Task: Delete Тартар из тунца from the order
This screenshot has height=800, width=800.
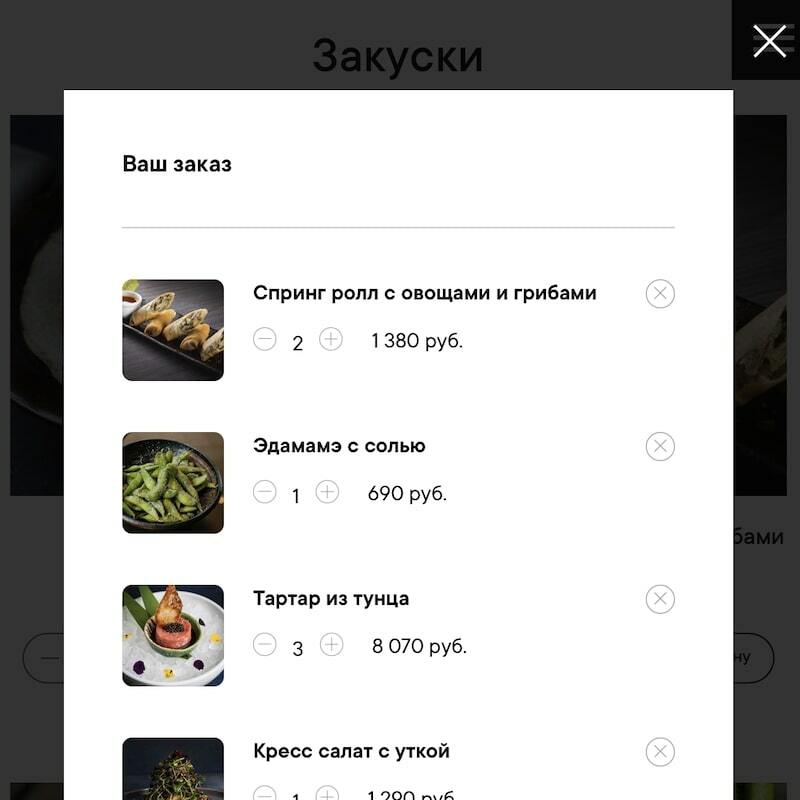Action: click(660, 599)
